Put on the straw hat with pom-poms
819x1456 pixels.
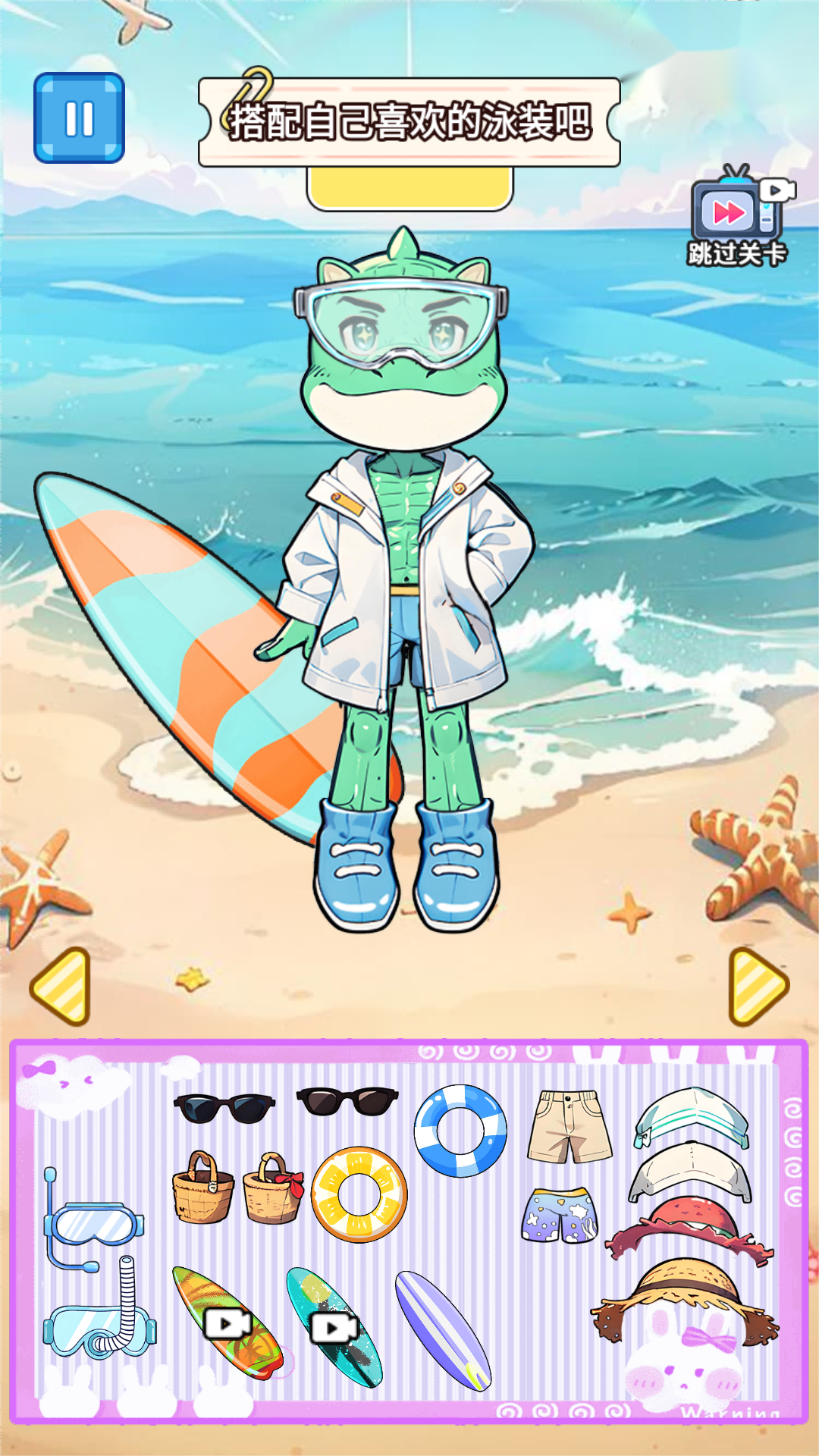click(686, 1298)
